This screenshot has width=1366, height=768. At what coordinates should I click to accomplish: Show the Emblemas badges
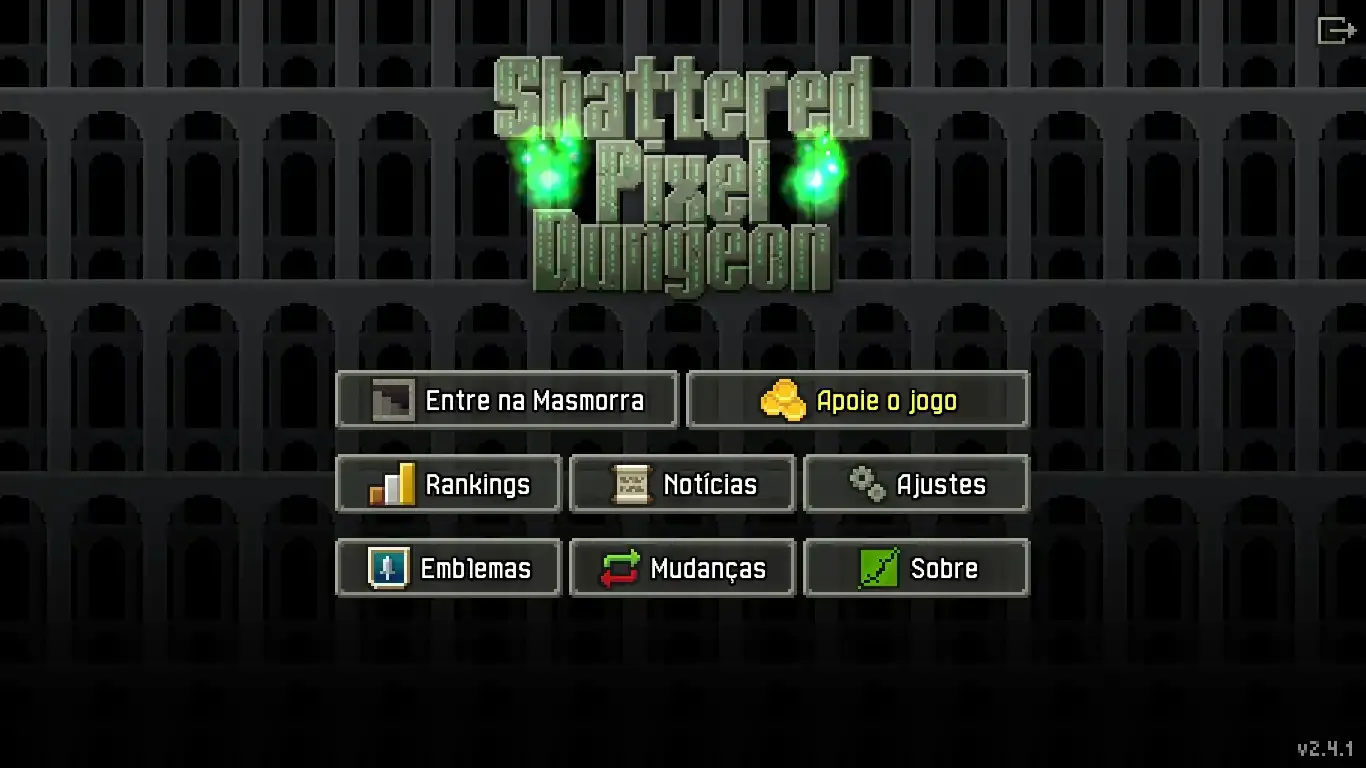[x=448, y=568]
